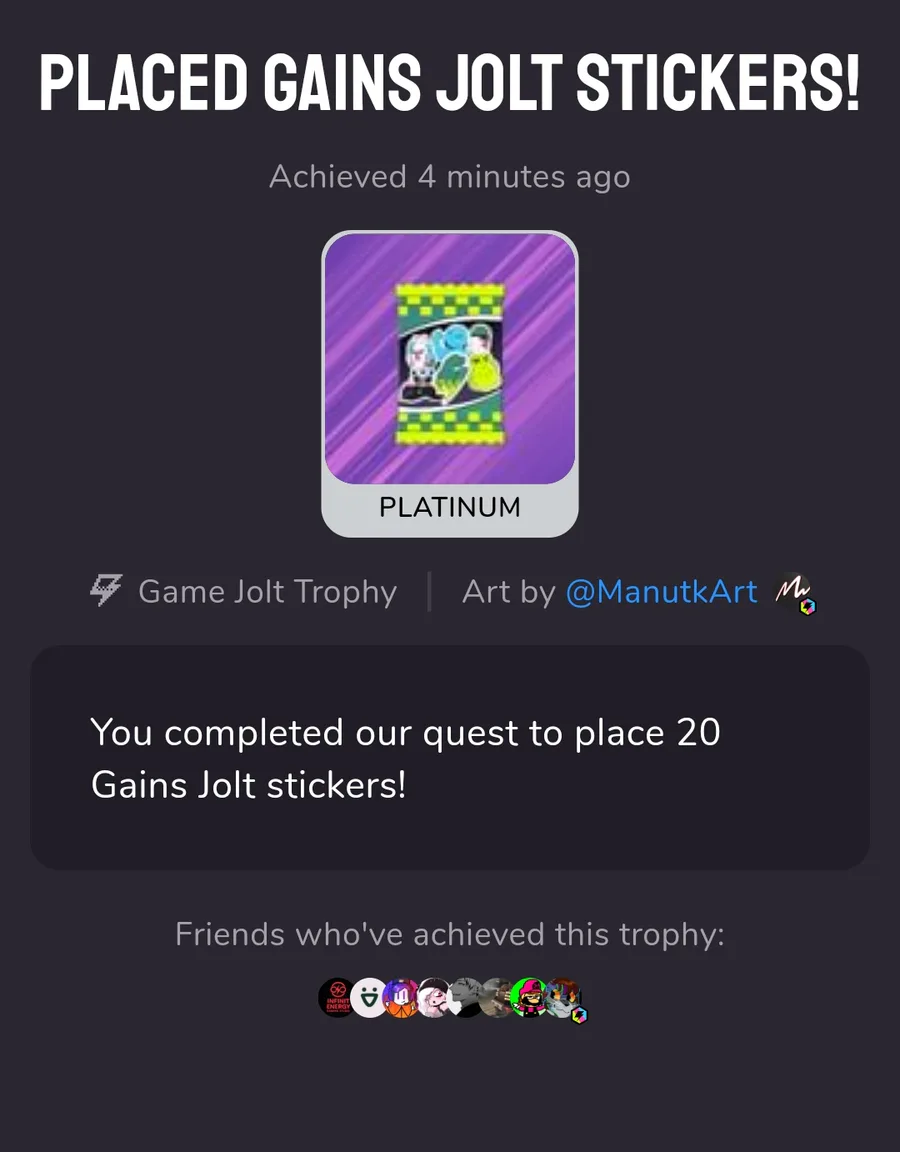Open the @ManutkArt artist profile link
Viewport: 900px width, 1152px height.
point(661,592)
